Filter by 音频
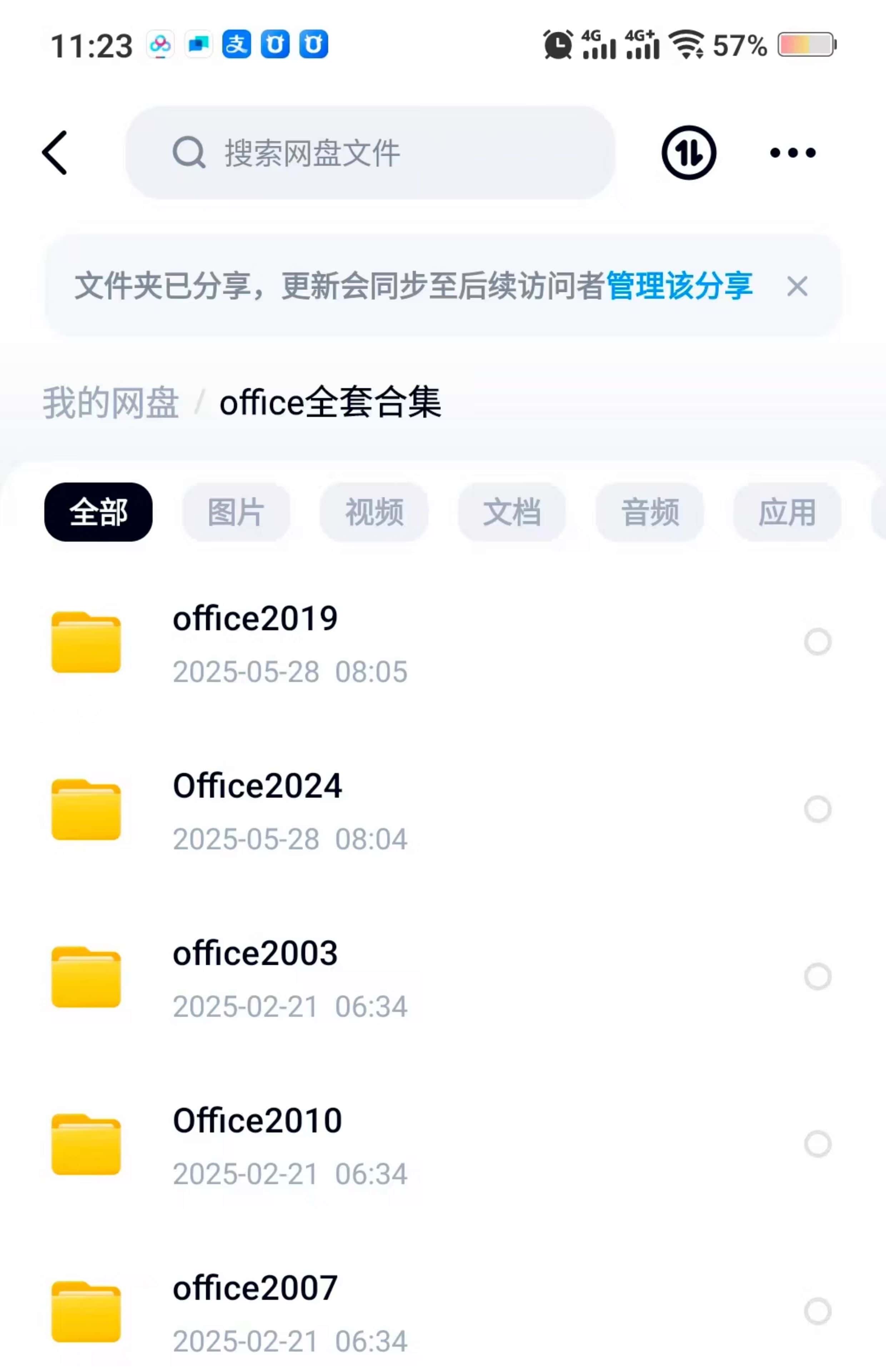The image size is (886, 1372). tap(649, 511)
